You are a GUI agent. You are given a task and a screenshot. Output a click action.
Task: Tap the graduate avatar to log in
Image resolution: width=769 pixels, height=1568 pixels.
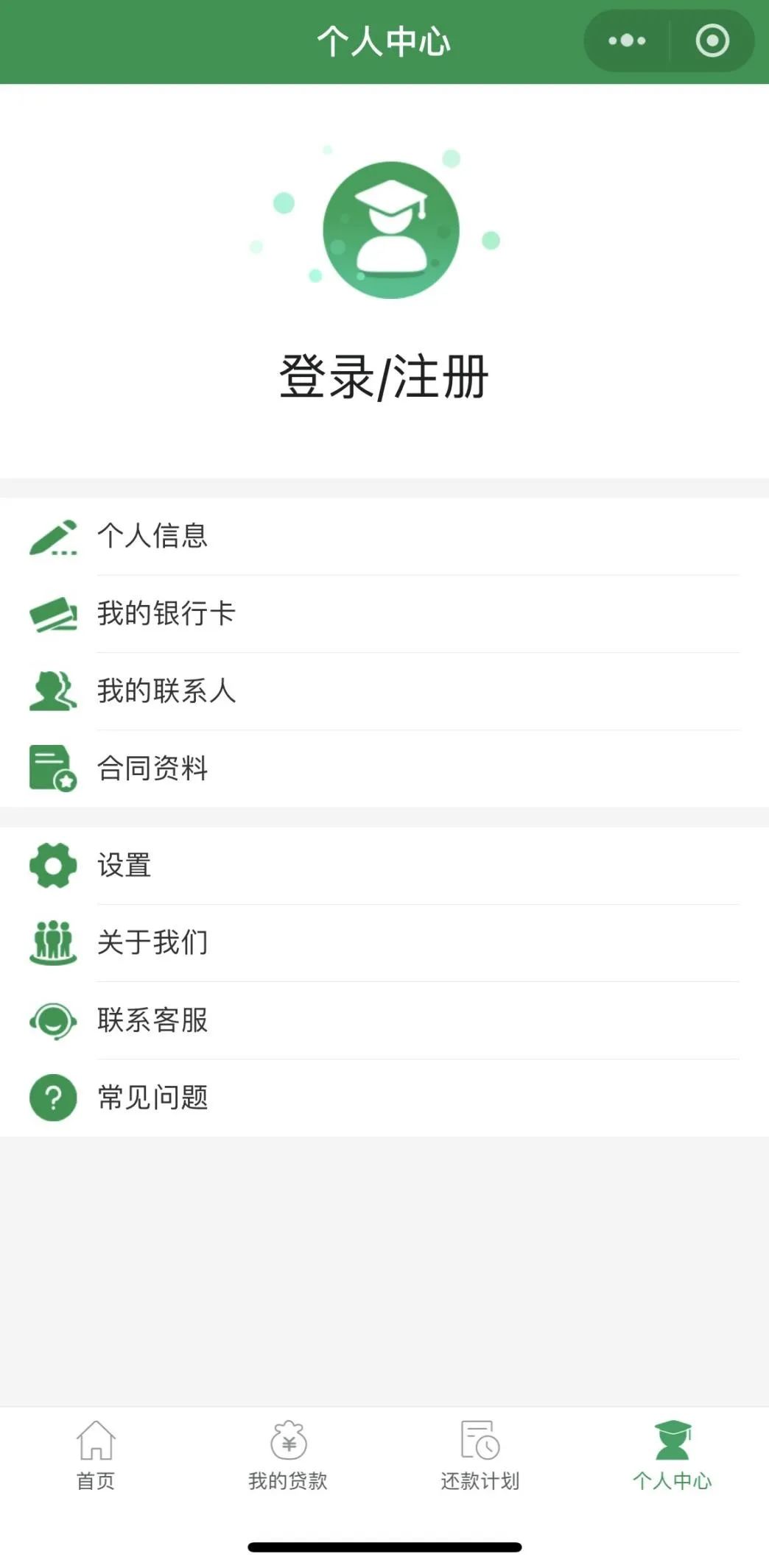tap(390, 230)
